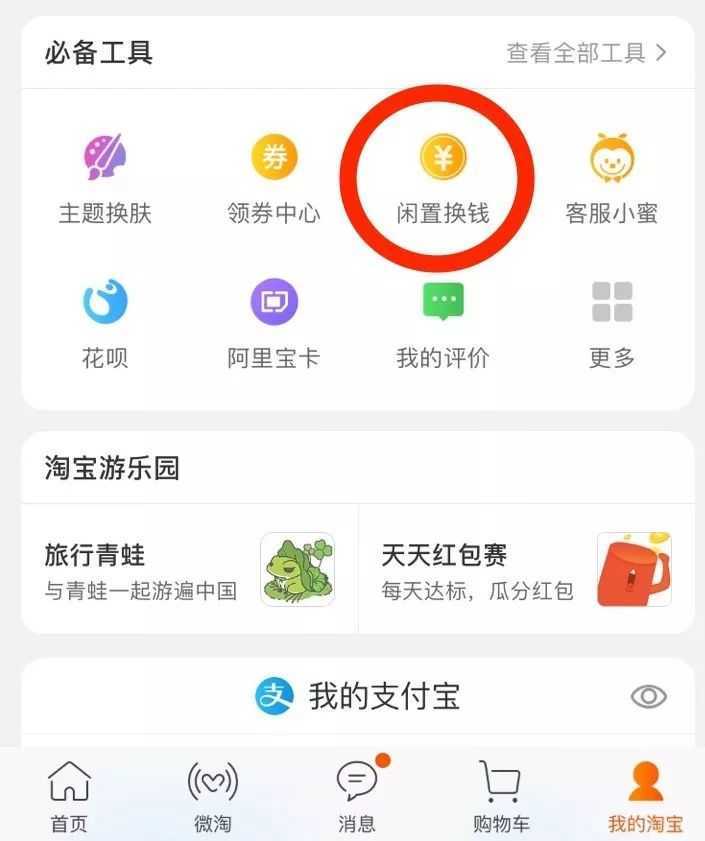Open 阿里宝卡 tool
The width and height of the screenshot is (705, 841).
pyautogui.click(x=274, y=323)
